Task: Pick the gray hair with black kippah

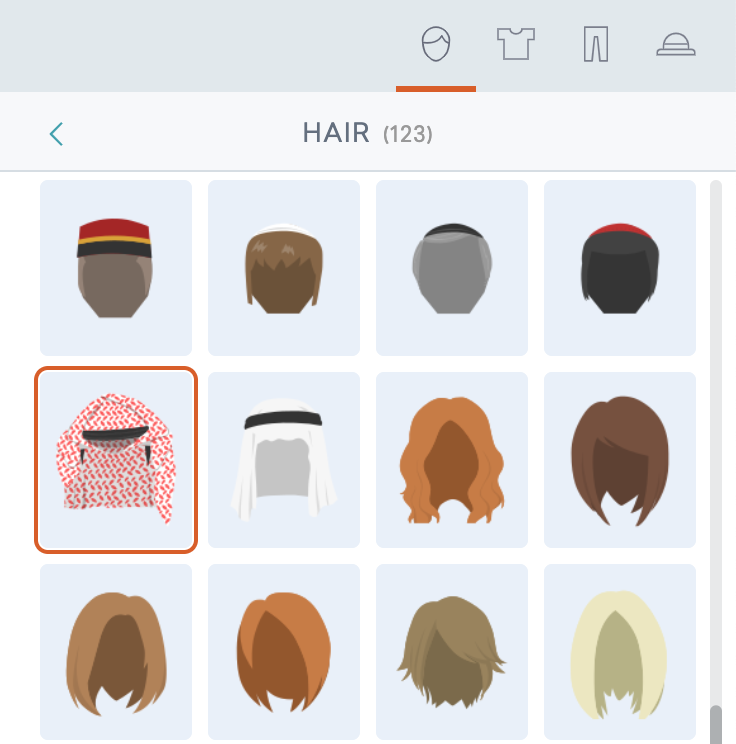Action: pos(452,268)
